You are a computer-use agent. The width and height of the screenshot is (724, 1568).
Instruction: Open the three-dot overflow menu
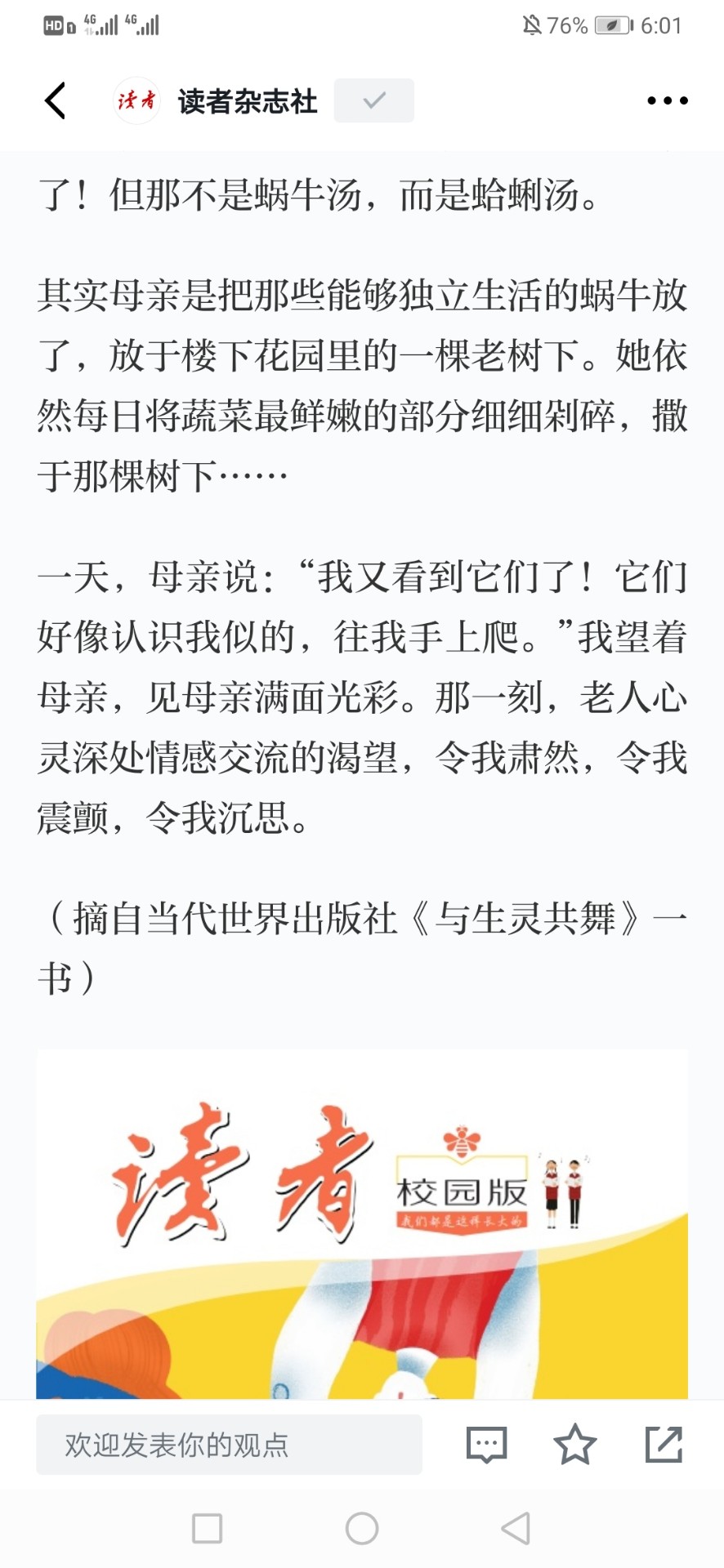(x=667, y=101)
